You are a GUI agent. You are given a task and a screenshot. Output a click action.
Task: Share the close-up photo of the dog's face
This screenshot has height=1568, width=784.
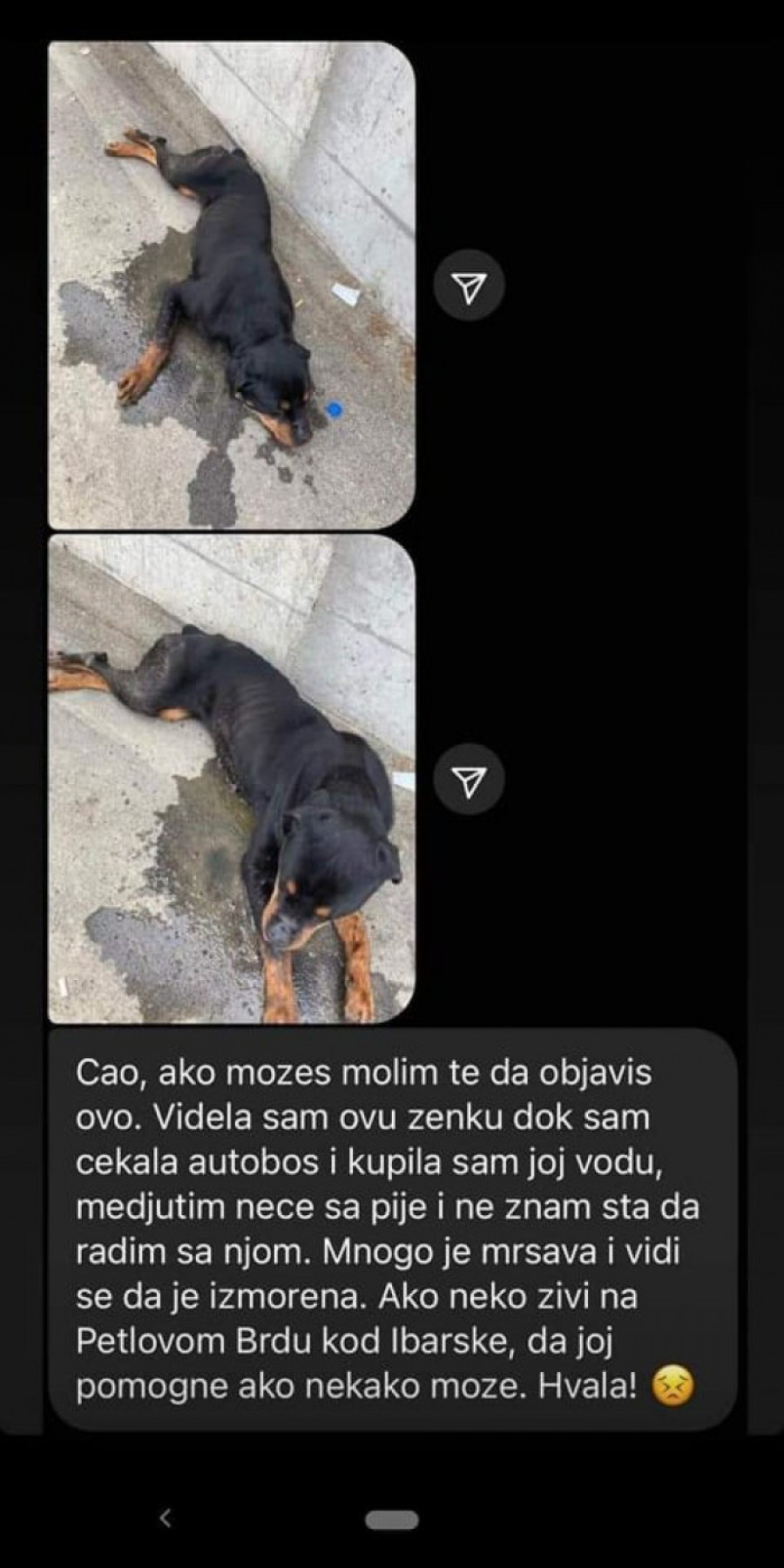(x=470, y=779)
